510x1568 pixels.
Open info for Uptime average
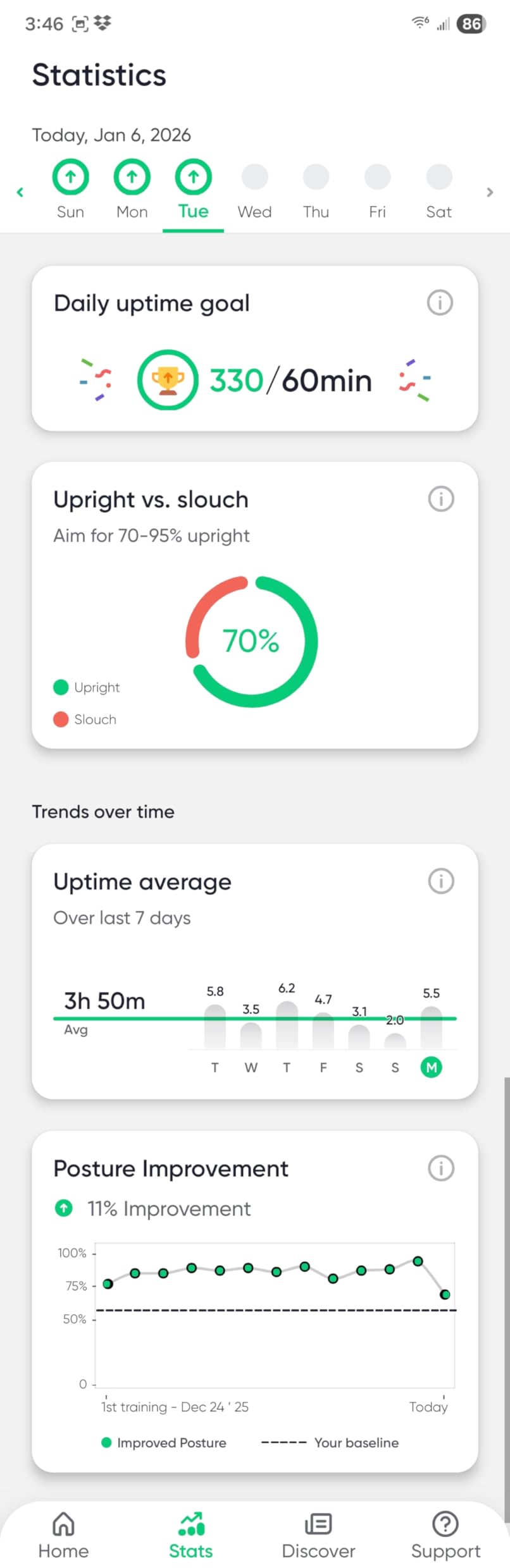coord(441,881)
